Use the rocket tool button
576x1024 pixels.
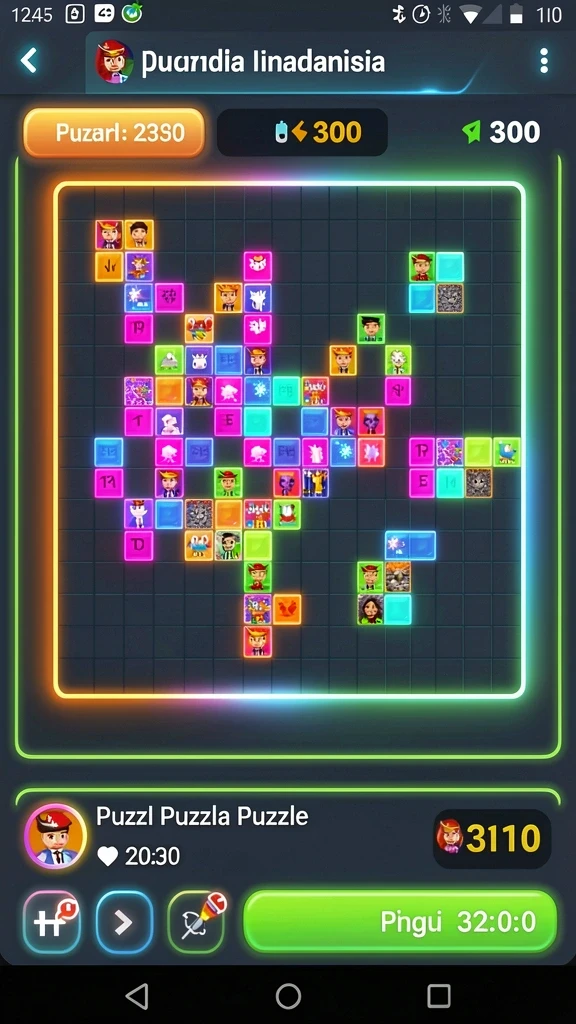coord(197,921)
